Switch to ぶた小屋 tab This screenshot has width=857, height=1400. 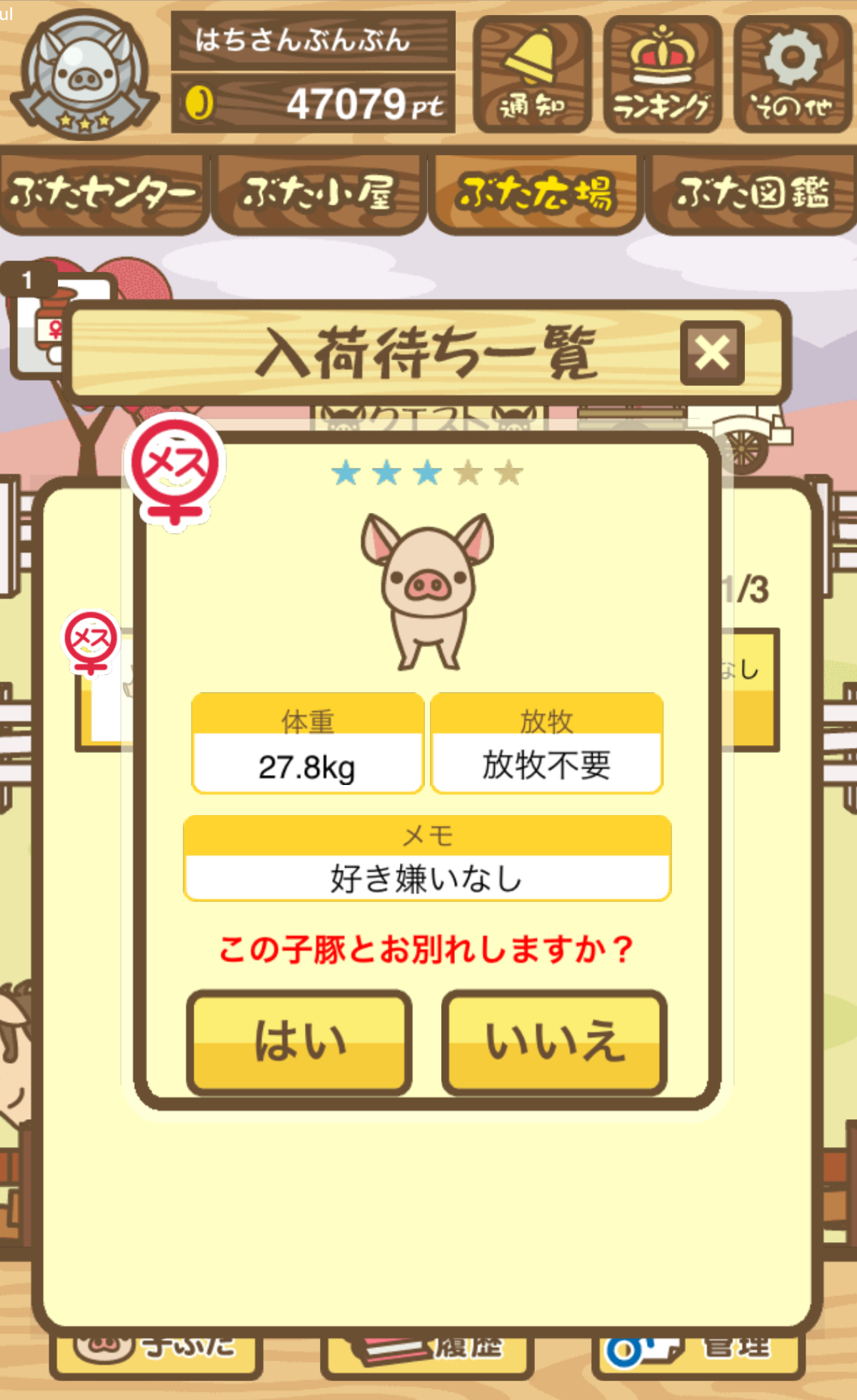click(x=319, y=193)
